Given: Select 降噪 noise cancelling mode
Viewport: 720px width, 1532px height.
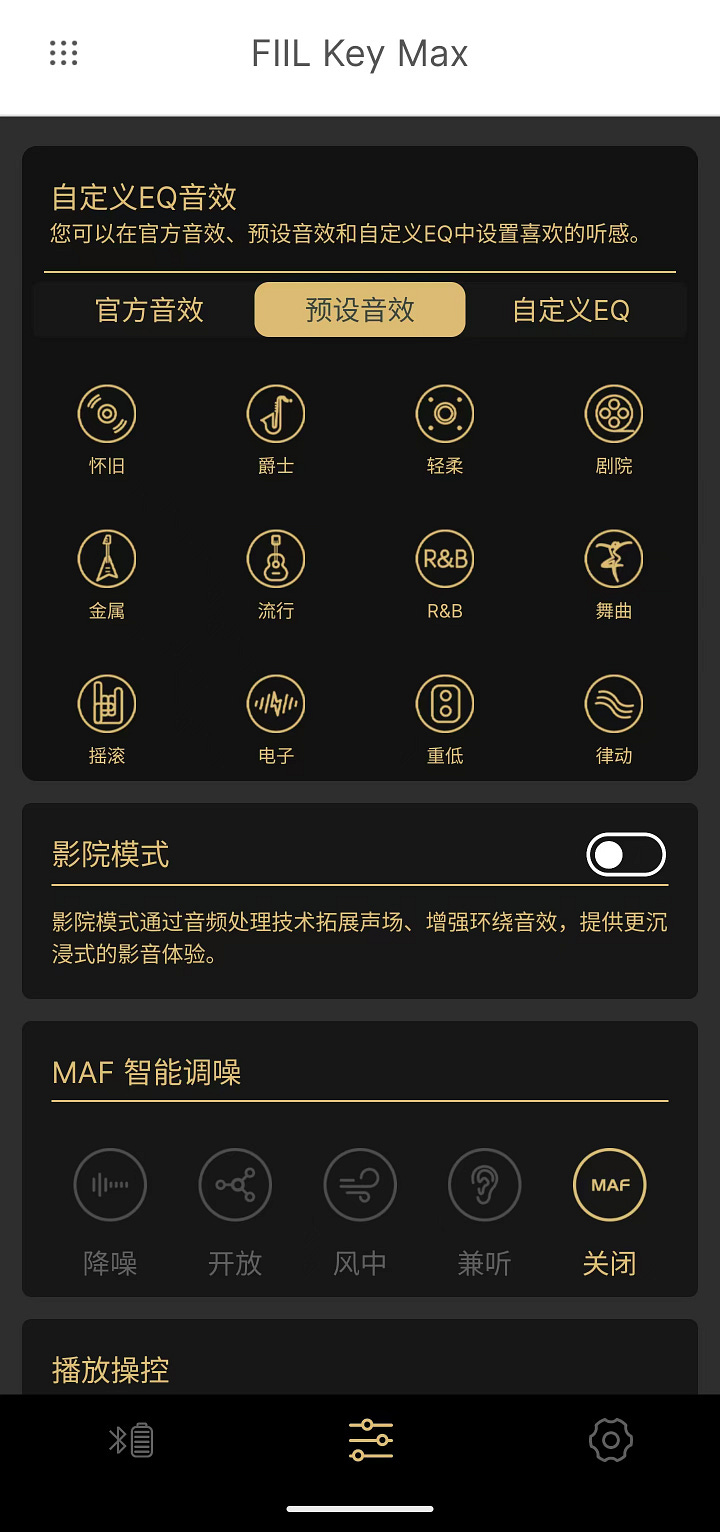Looking at the screenshot, I should [x=110, y=1186].
